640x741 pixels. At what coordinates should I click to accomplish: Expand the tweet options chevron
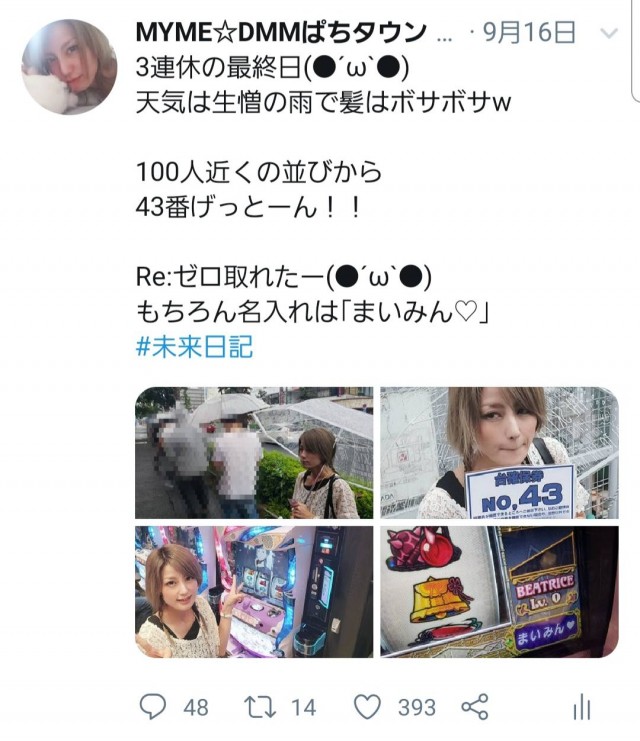click(609, 33)
